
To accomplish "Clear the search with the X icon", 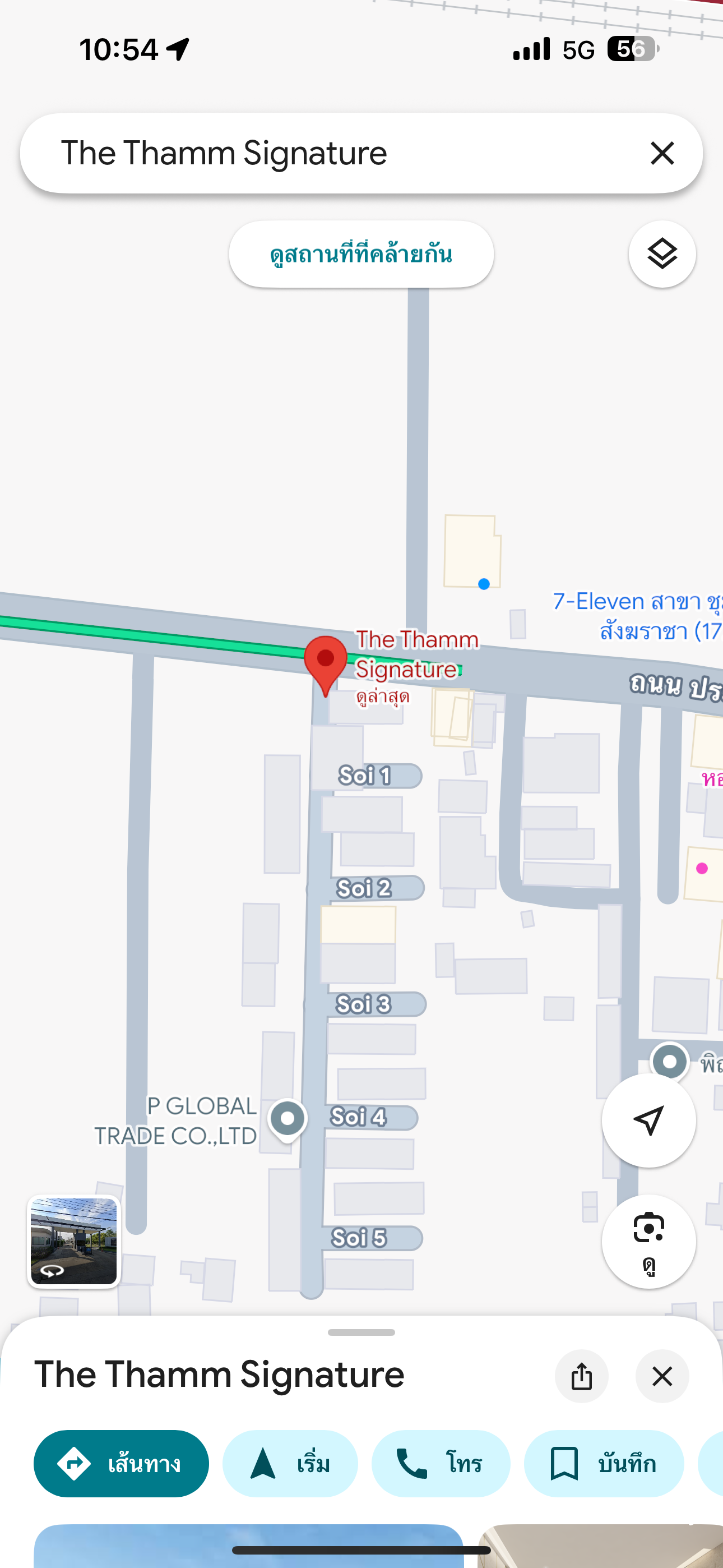I will (x=661, y=153).
